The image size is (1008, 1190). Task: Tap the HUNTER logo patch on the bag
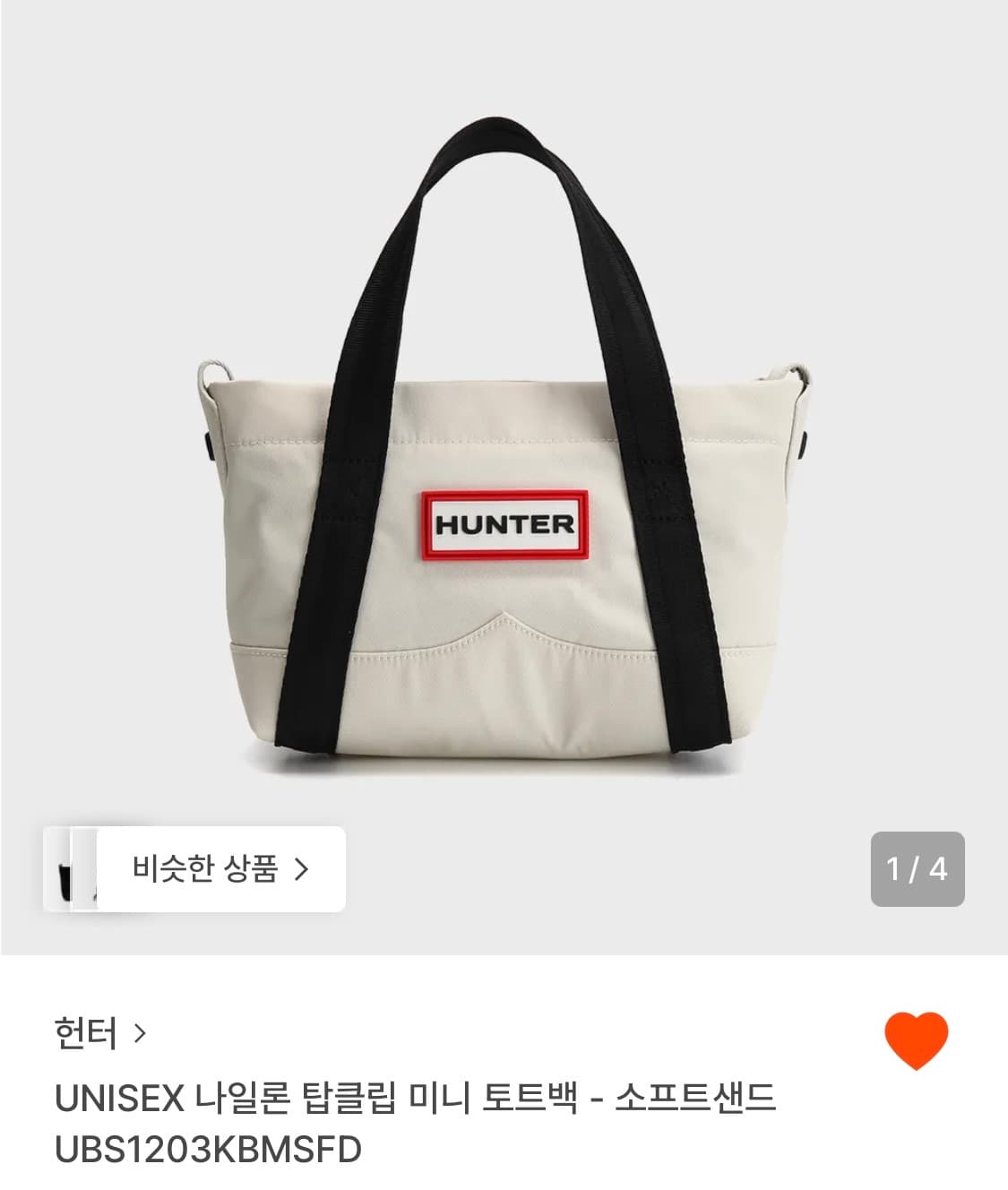pos(504,525)
